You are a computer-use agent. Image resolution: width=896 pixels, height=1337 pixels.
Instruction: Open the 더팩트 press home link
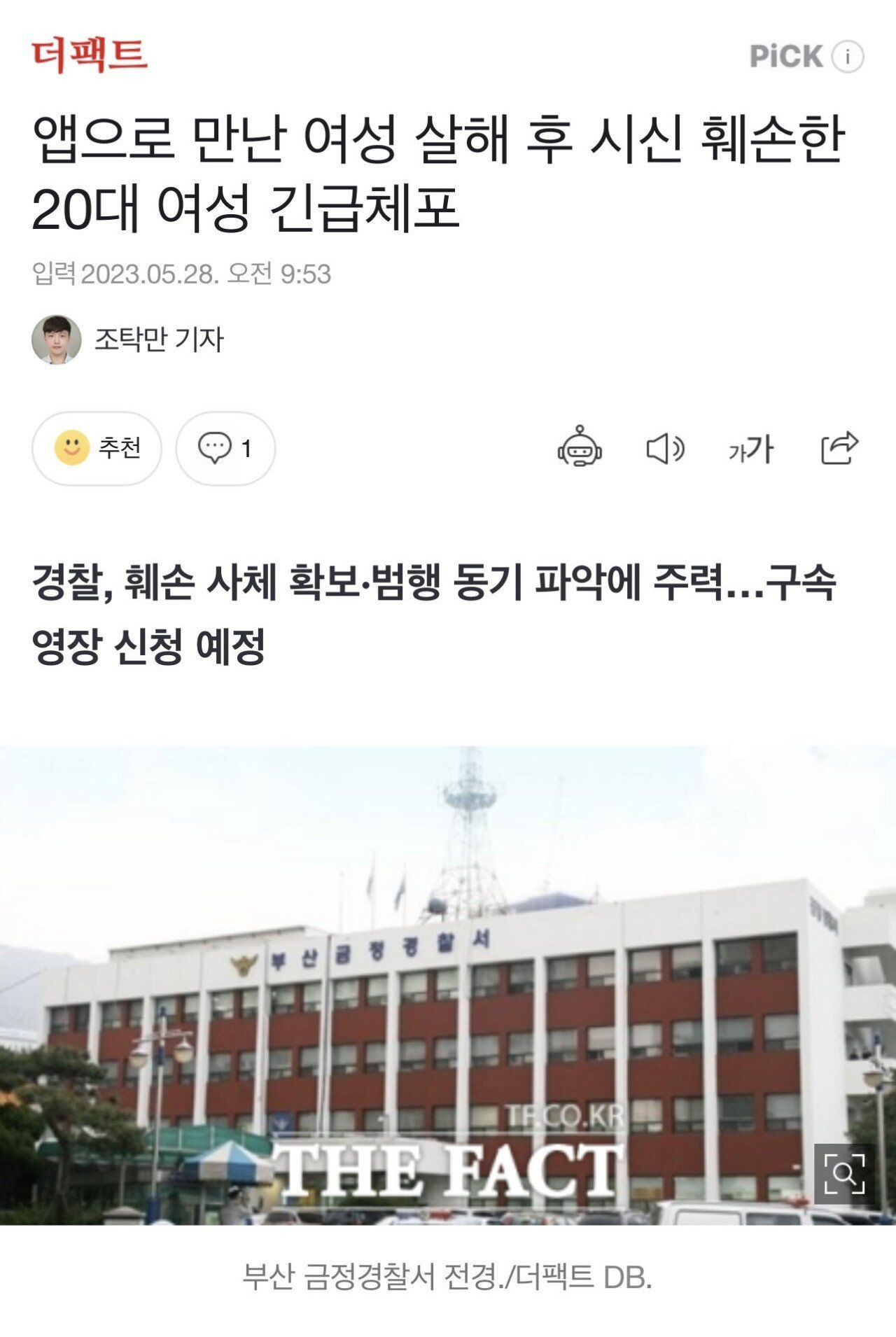tap(90, 56)
